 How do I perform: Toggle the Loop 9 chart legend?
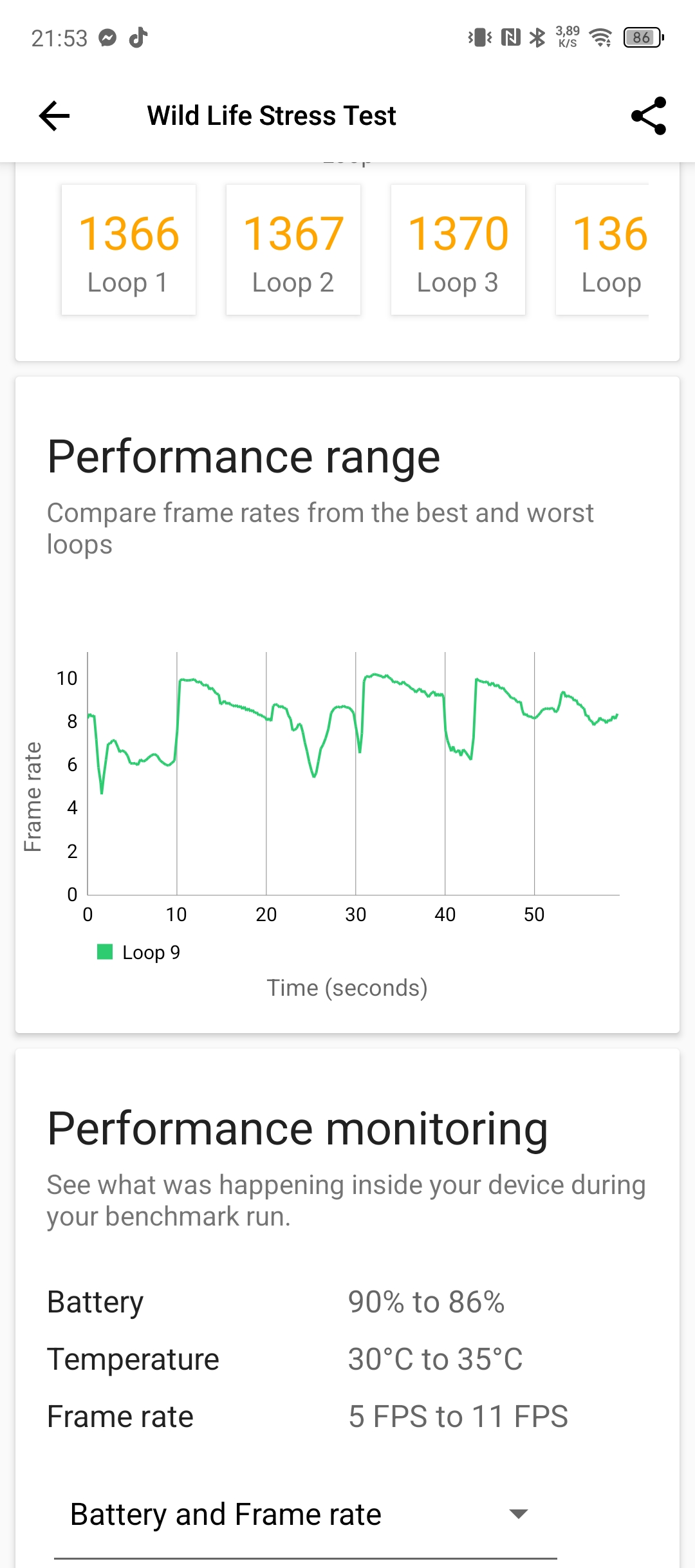click(x=139, y=953)
